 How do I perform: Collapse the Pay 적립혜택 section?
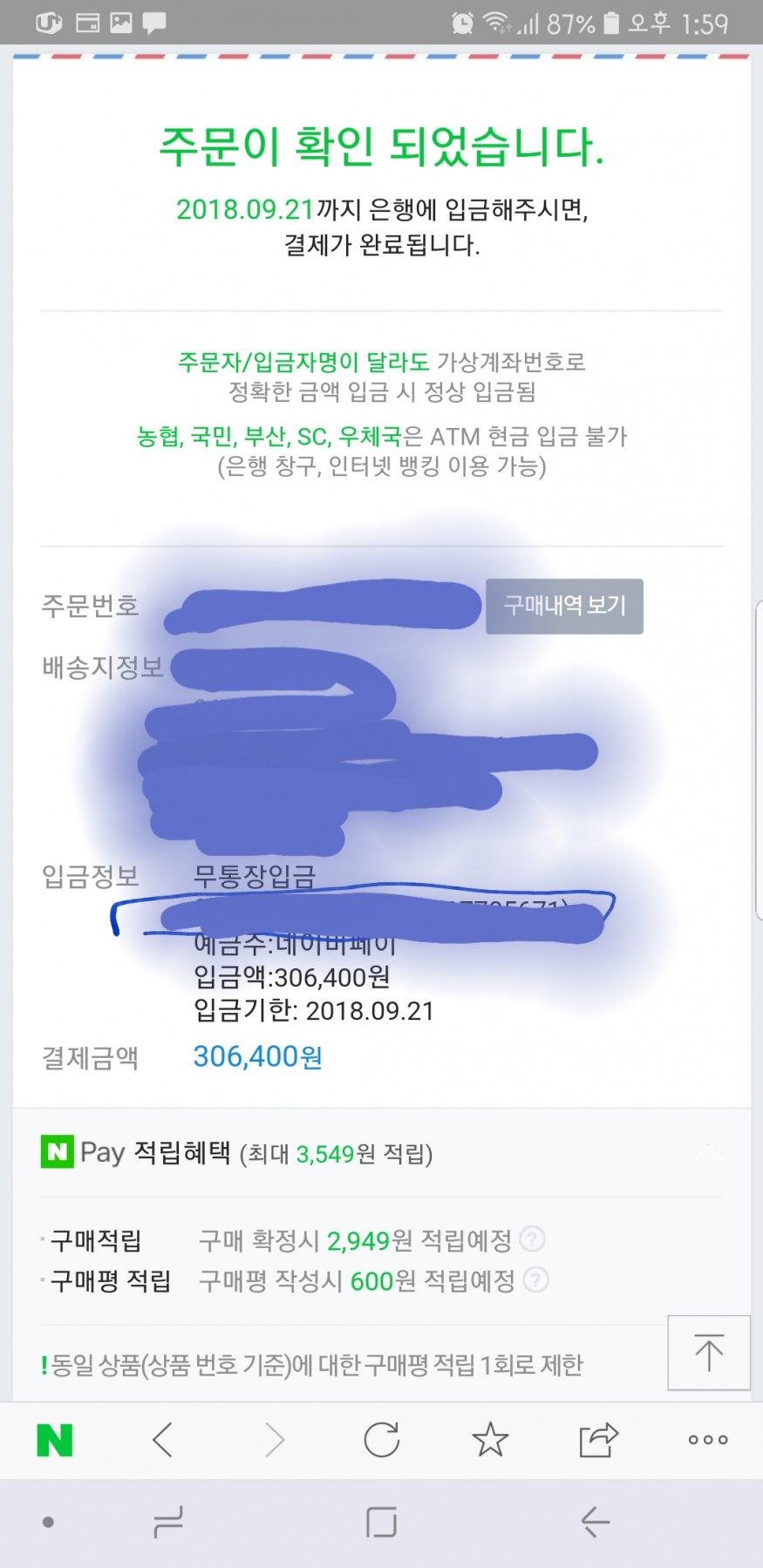point(708,1153)
